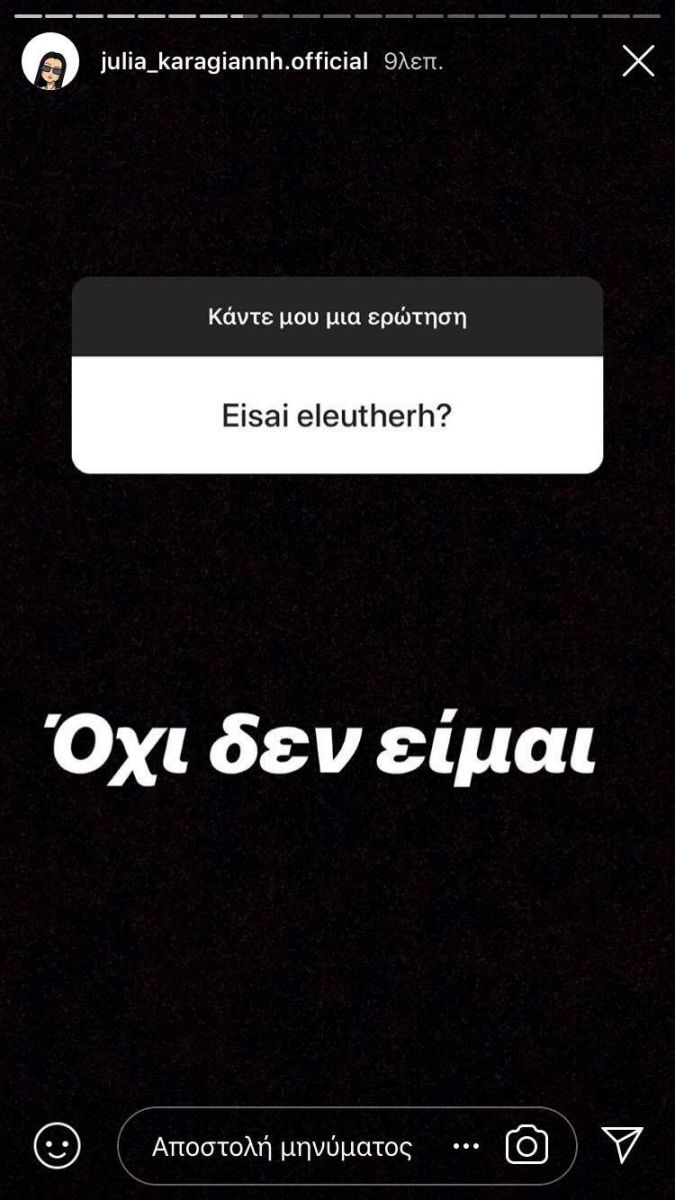Open the julia_karagiannh.official username link
Screen dimensions: 675x1200
tap(234, 61)
